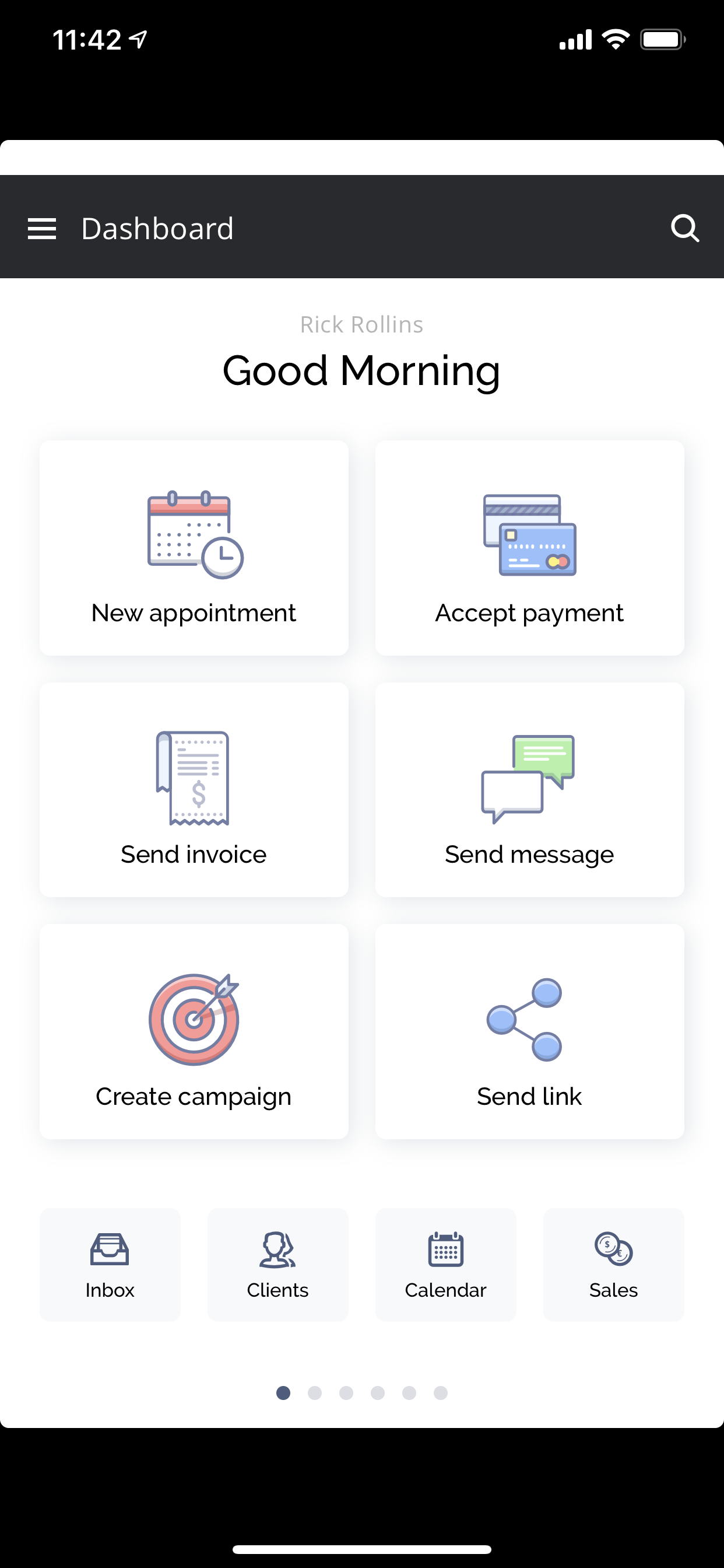The image size is (724, 1568).
Task: Tap the Send link card
Action: pyautogui.click(x=530, y=1031)
